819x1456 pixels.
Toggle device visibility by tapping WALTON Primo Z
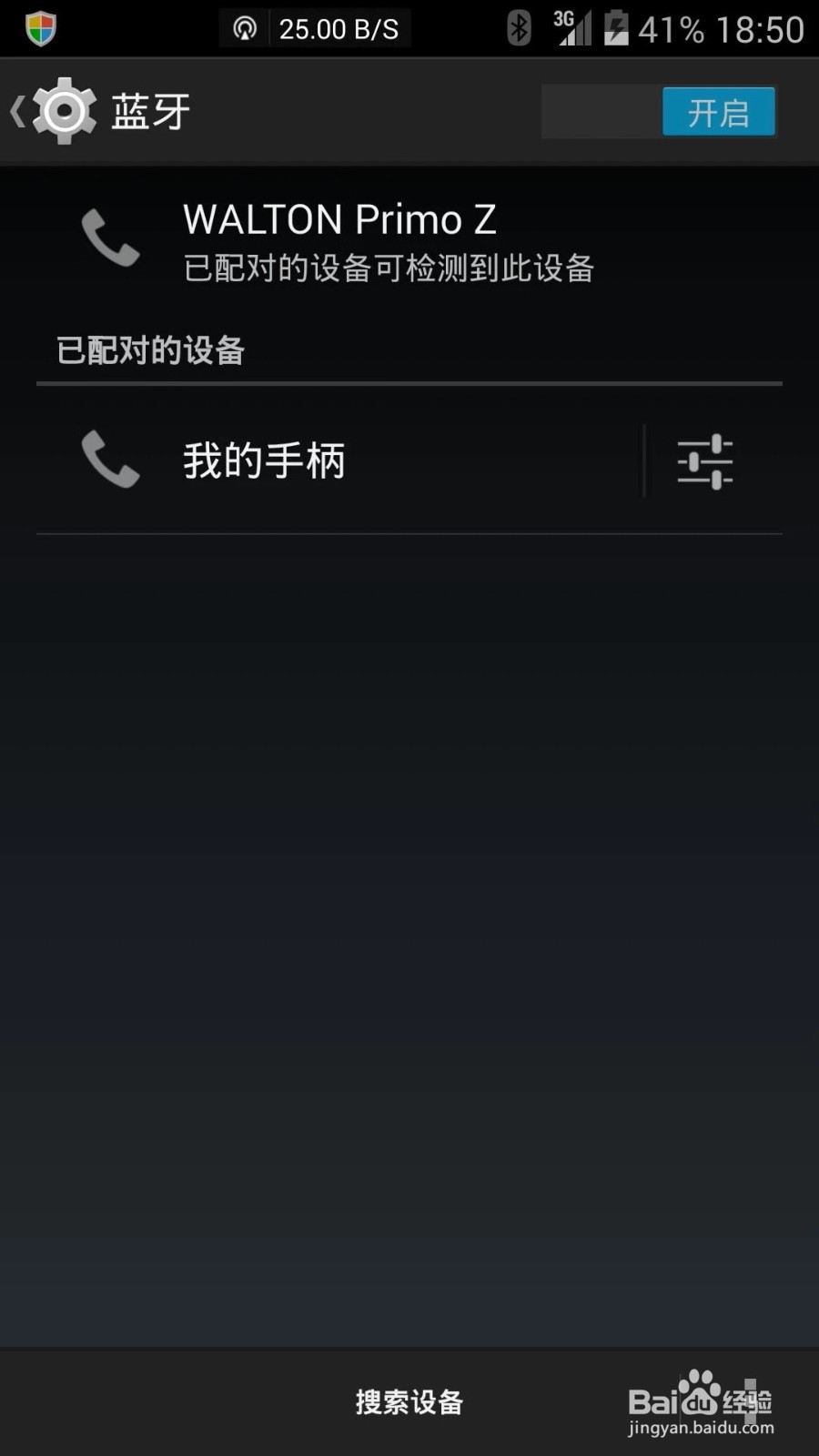point(341,238)
